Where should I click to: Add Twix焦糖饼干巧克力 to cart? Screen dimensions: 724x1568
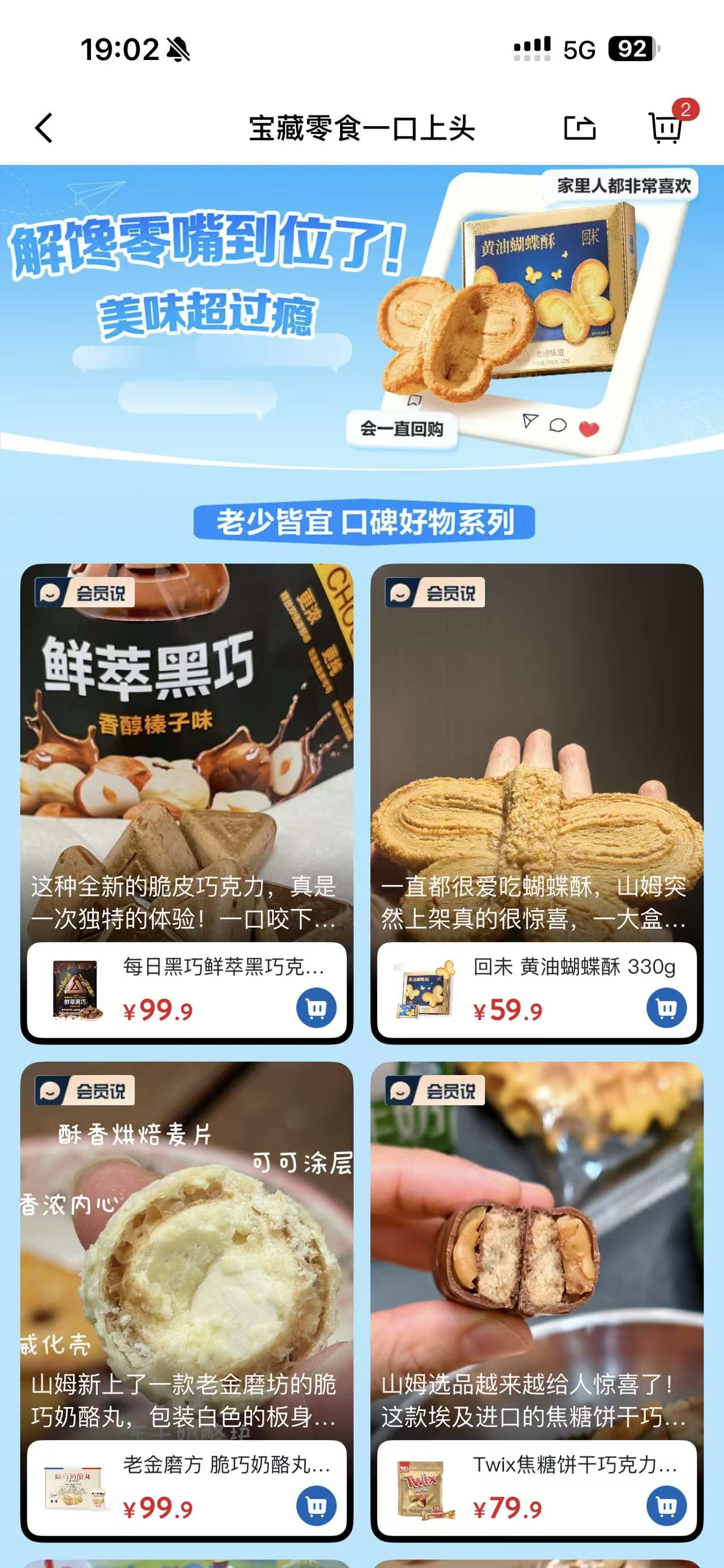pyautogui.click(x=666, y=1506)
